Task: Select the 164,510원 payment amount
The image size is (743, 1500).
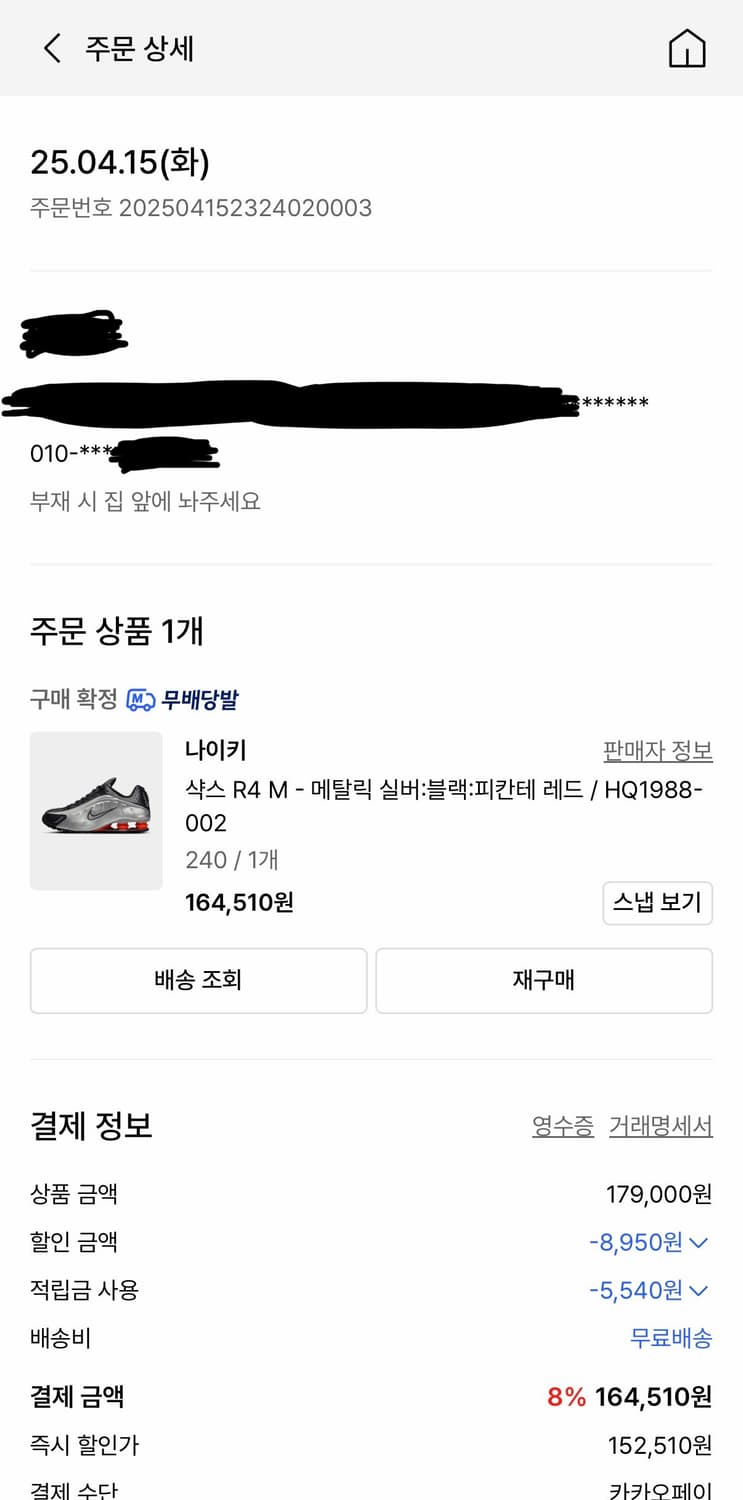Action: pos(650,1396)
